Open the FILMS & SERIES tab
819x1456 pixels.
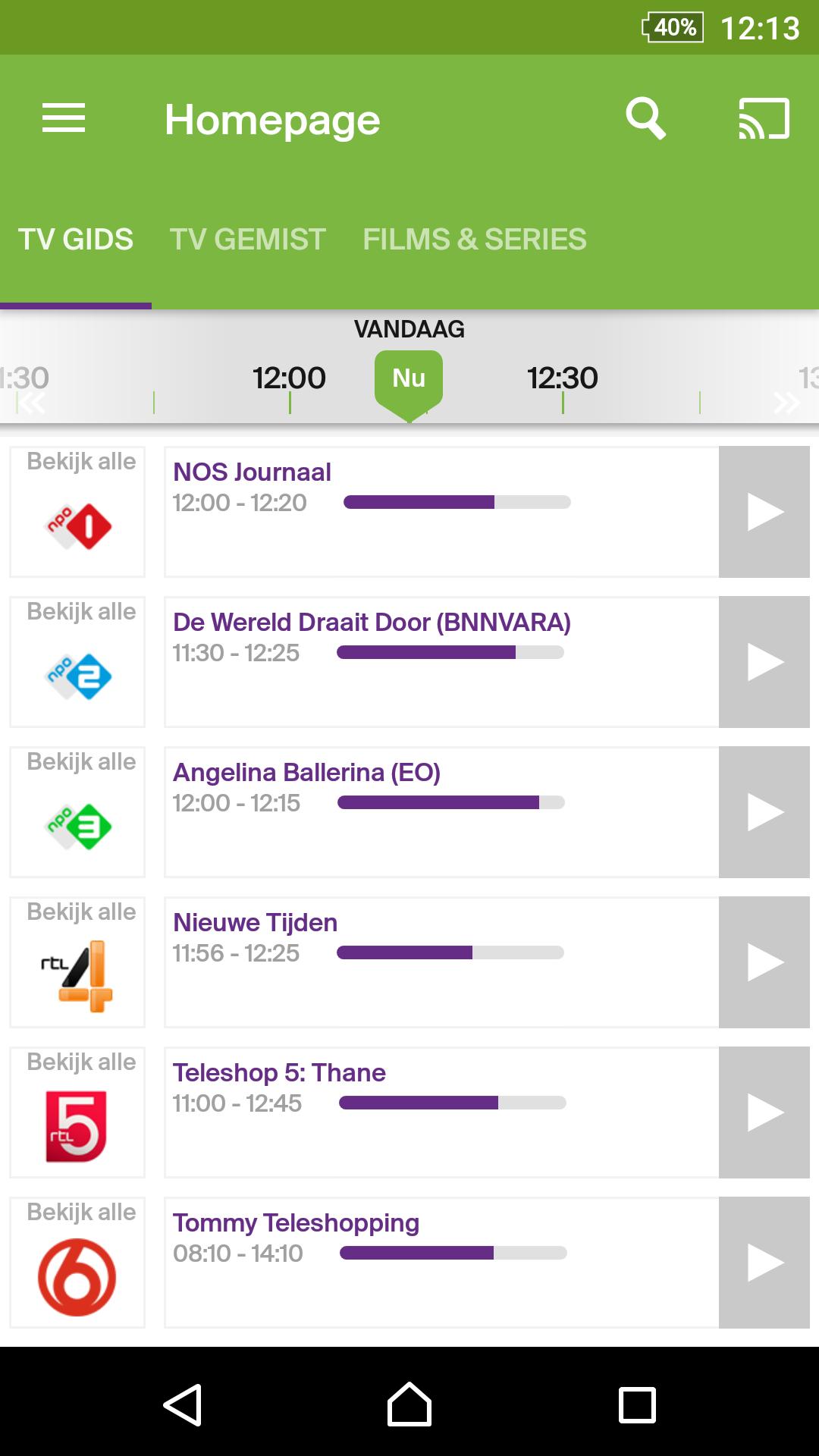[474, 239]
